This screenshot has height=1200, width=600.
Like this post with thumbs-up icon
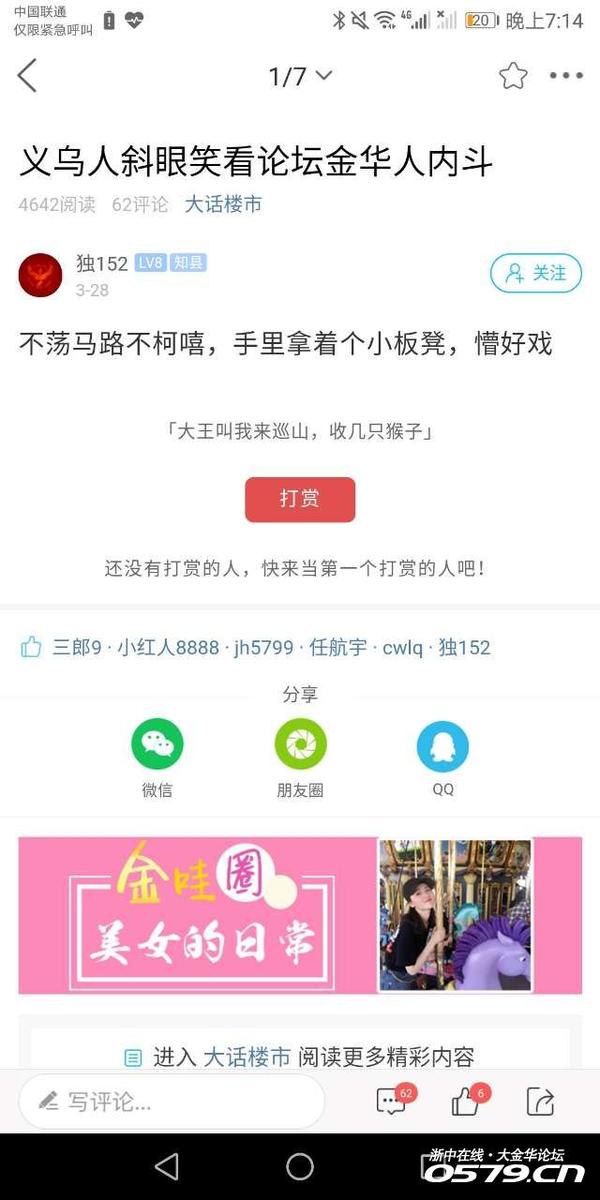coord(466,1102)
